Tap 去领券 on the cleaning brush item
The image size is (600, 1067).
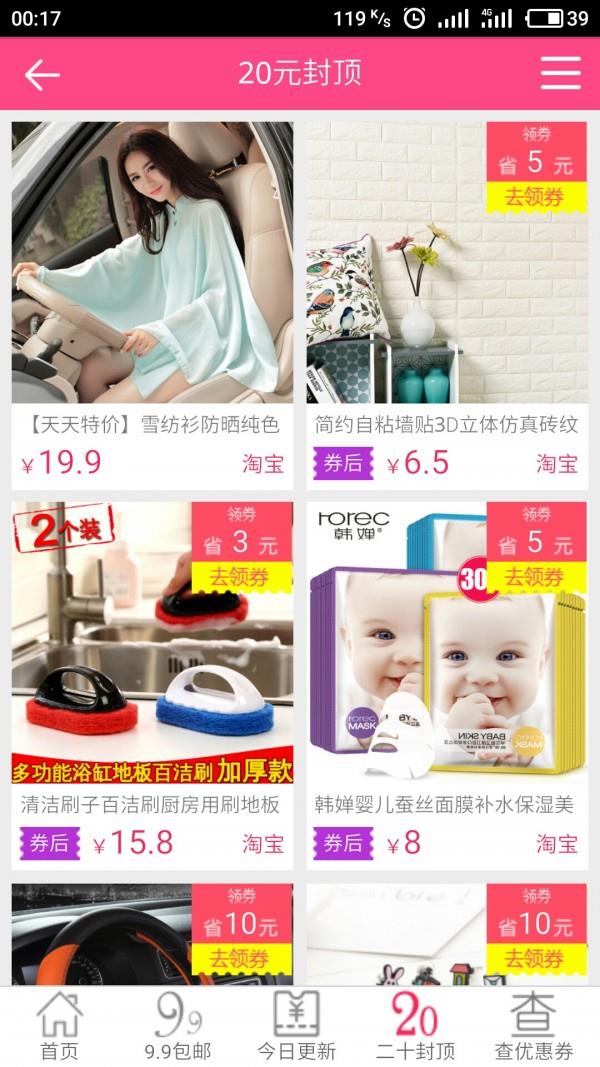click(241, 577)
